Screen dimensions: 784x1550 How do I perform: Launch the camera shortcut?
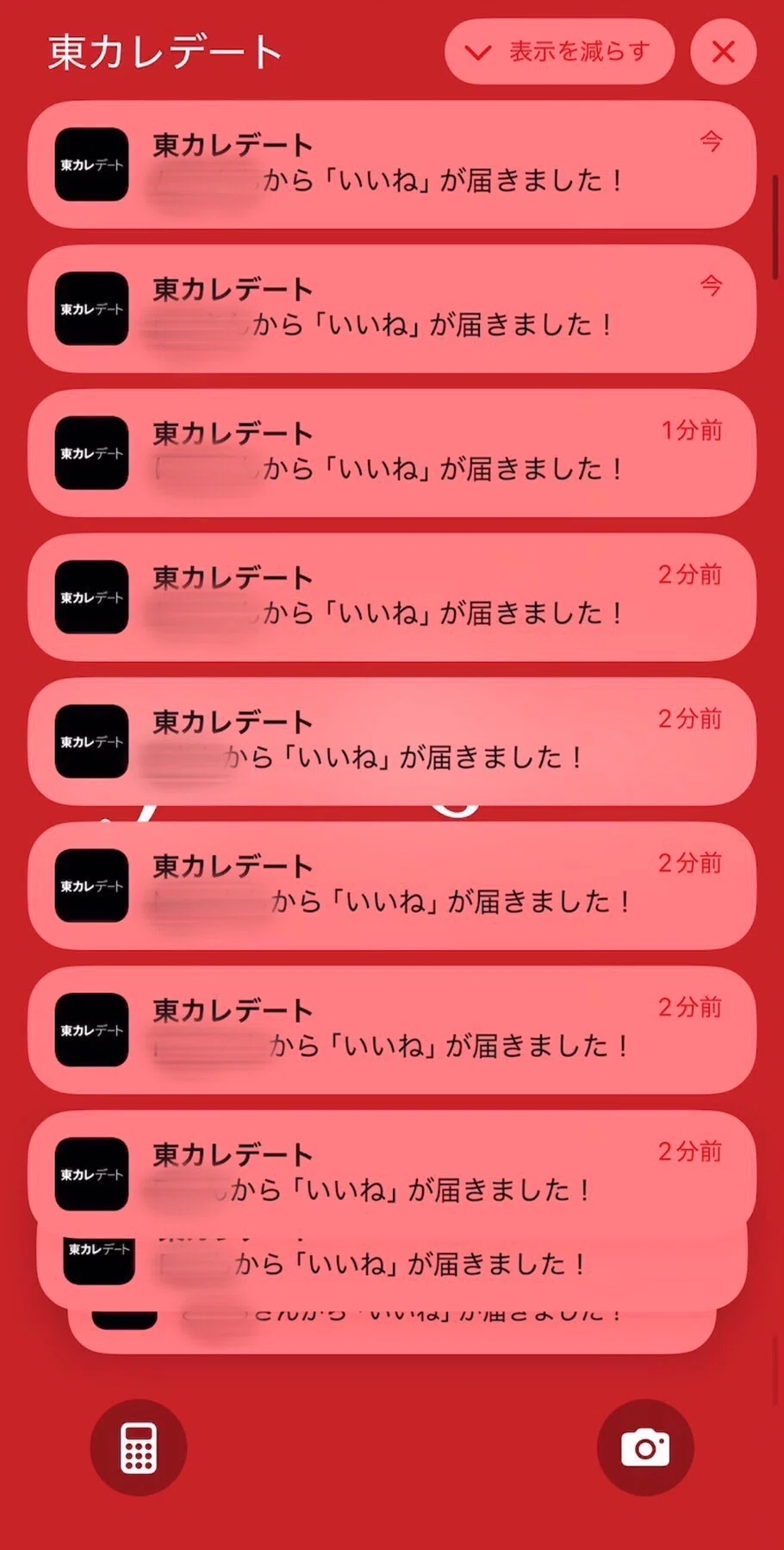pyautogui.click(x=645, y=1447)
